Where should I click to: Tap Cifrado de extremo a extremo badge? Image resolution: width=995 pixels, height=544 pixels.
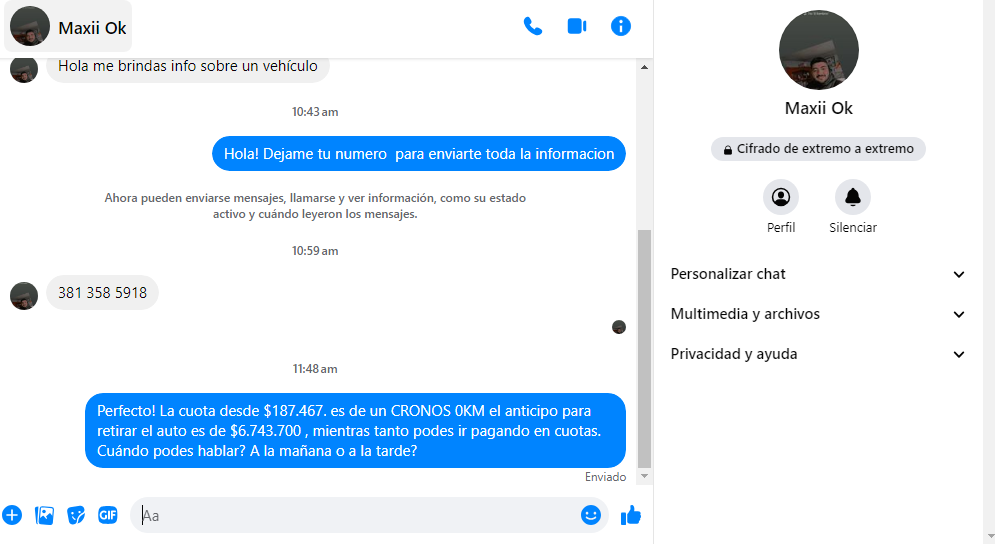(x=818, y=149)
